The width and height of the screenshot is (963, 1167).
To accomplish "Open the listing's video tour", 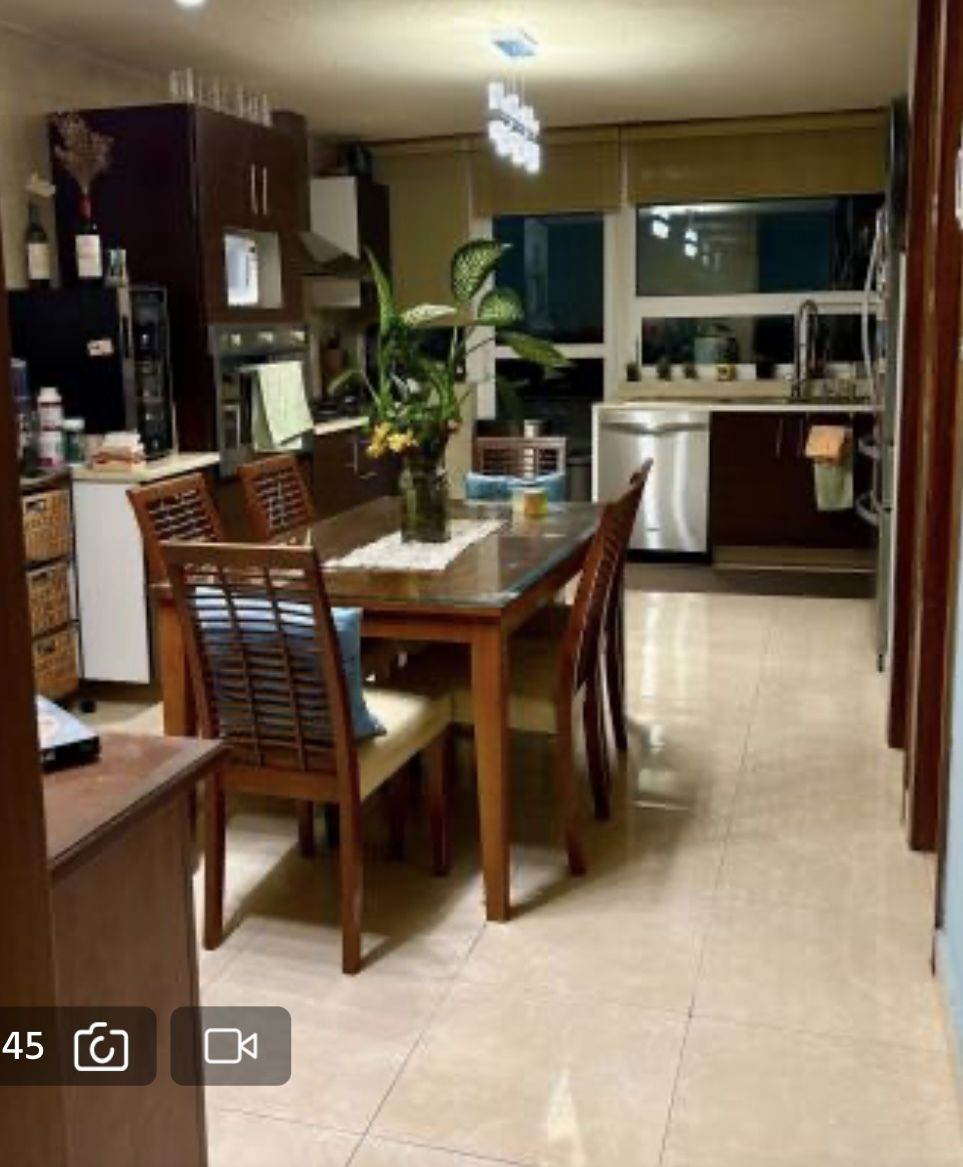I will click(x=231, y=1046).
